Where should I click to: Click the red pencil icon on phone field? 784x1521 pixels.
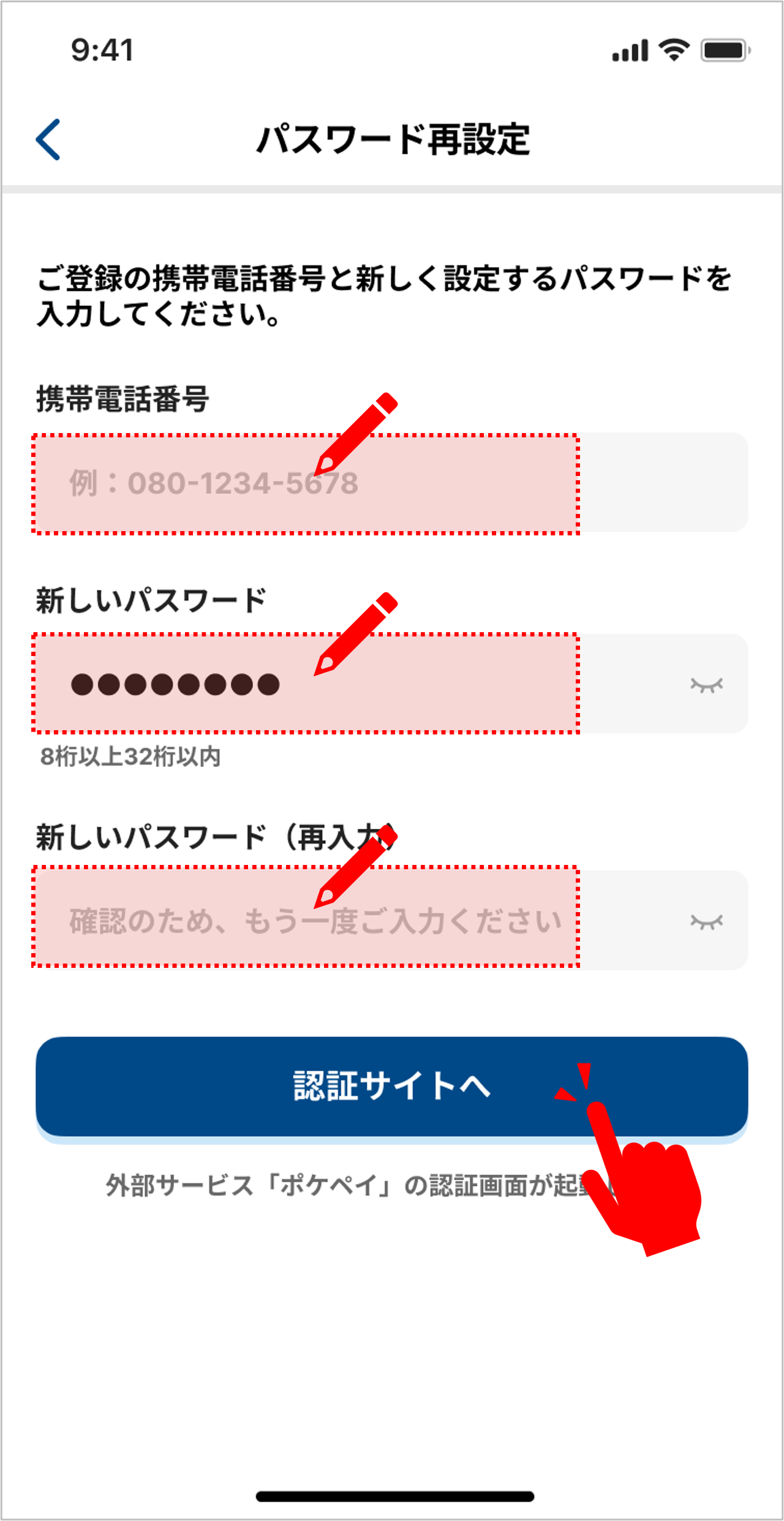point(356,434)
